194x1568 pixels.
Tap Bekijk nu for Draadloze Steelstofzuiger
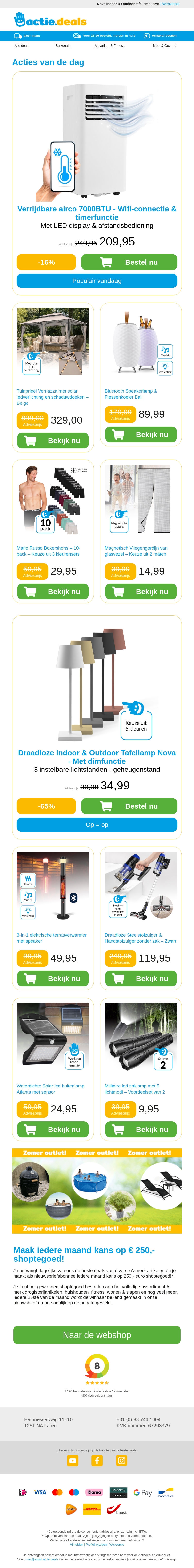140,979
